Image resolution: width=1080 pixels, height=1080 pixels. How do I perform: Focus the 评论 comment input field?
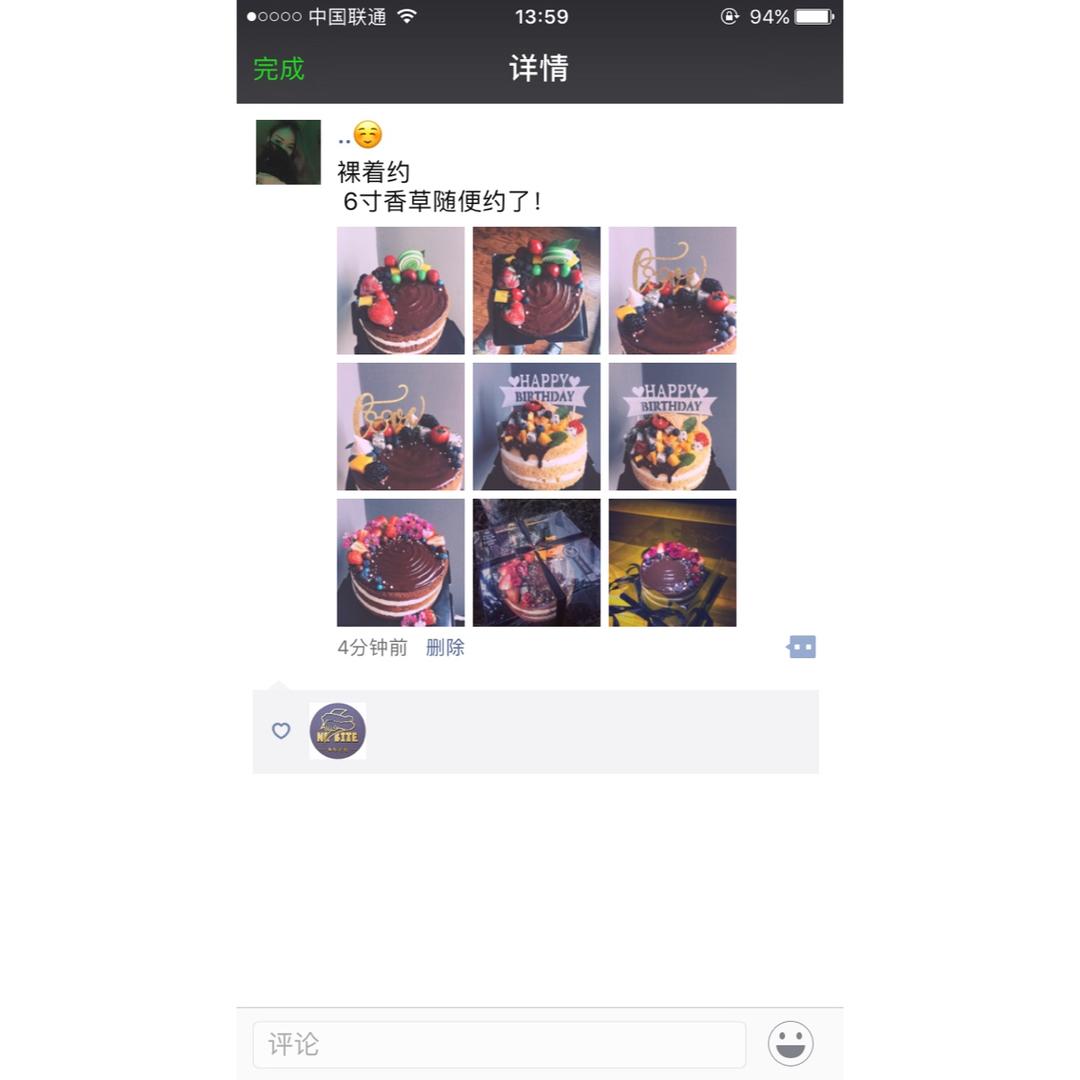[499, 1045]
